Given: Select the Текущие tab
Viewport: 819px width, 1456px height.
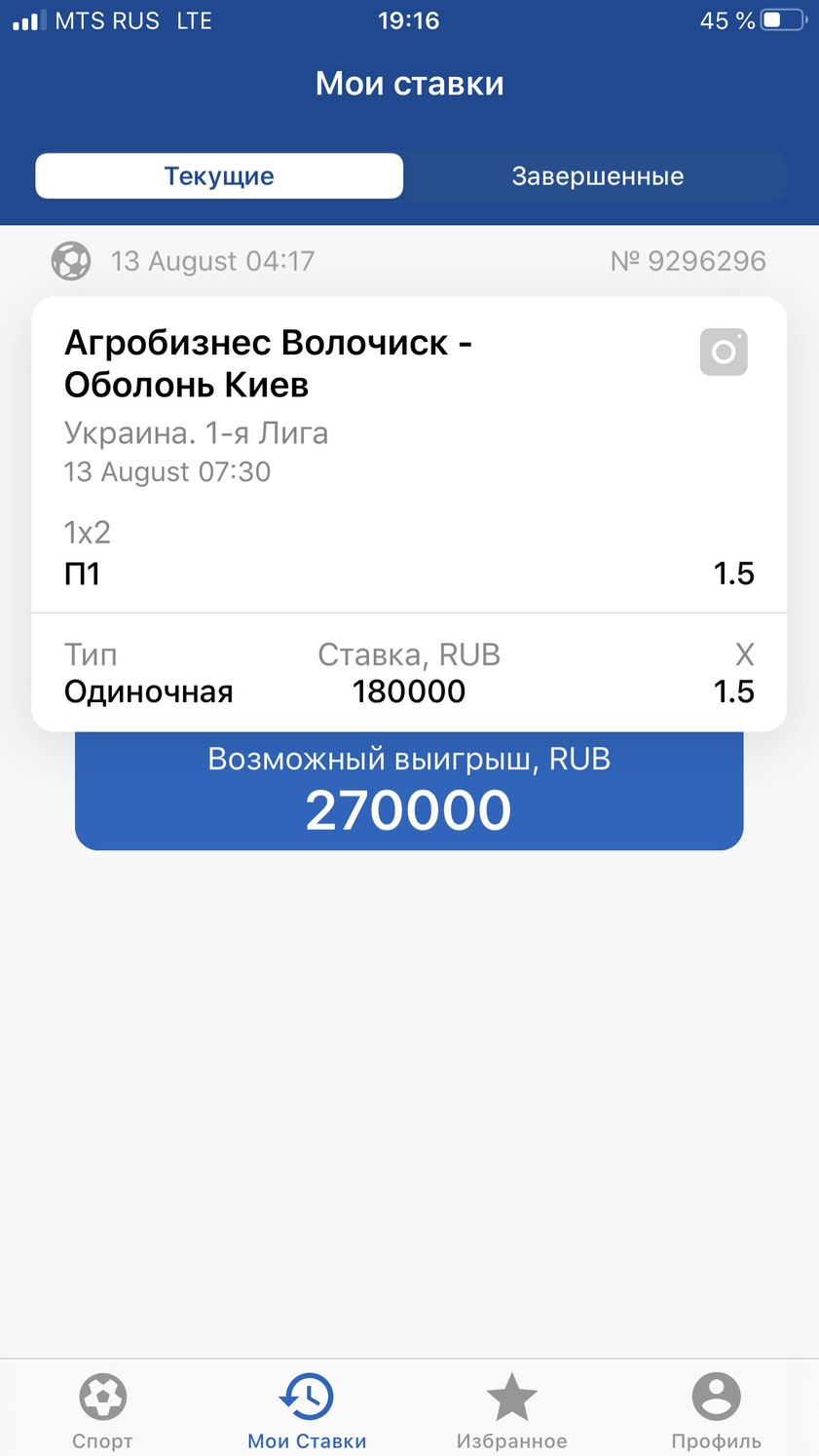Looking at the screenshot, I should 219,176.
